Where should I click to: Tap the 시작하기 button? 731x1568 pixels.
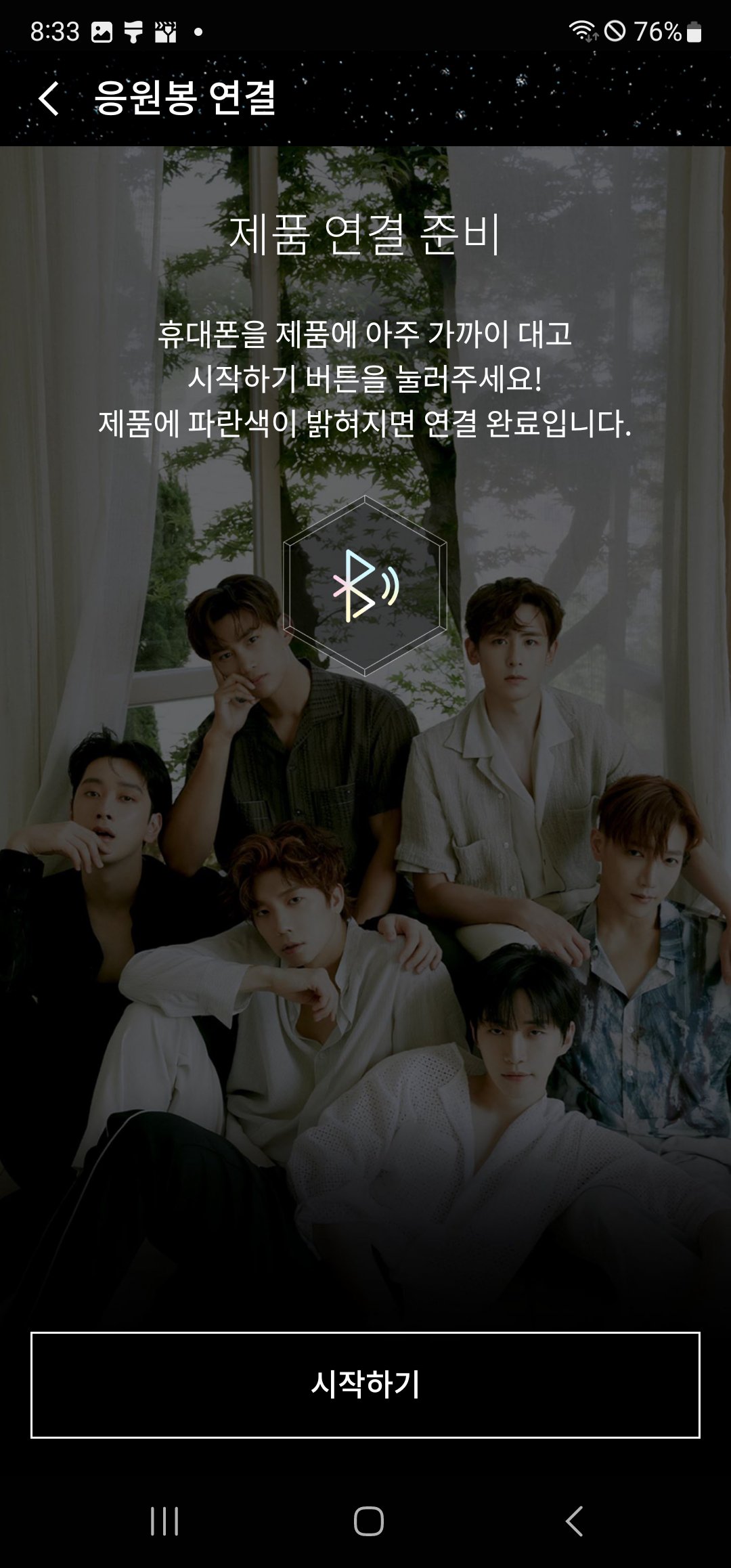(x=365, y=1385)
